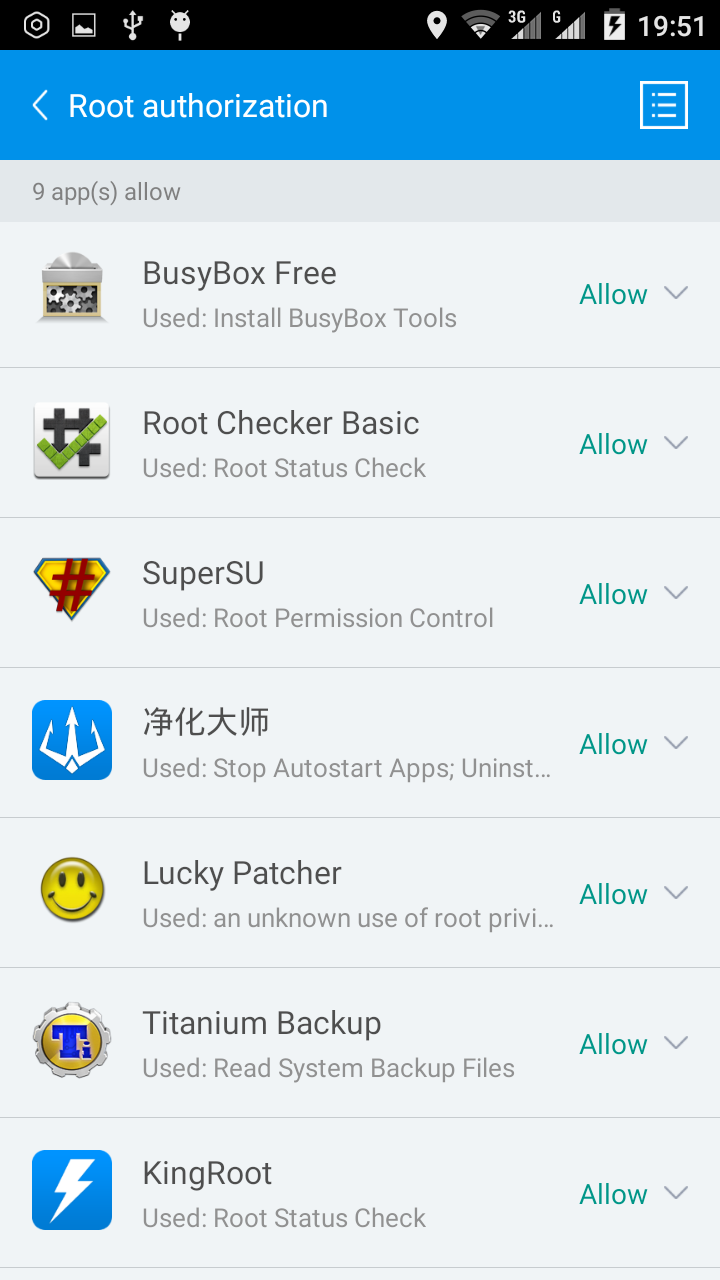Open the Allow dropdown for Titanium Backup

634,1044
